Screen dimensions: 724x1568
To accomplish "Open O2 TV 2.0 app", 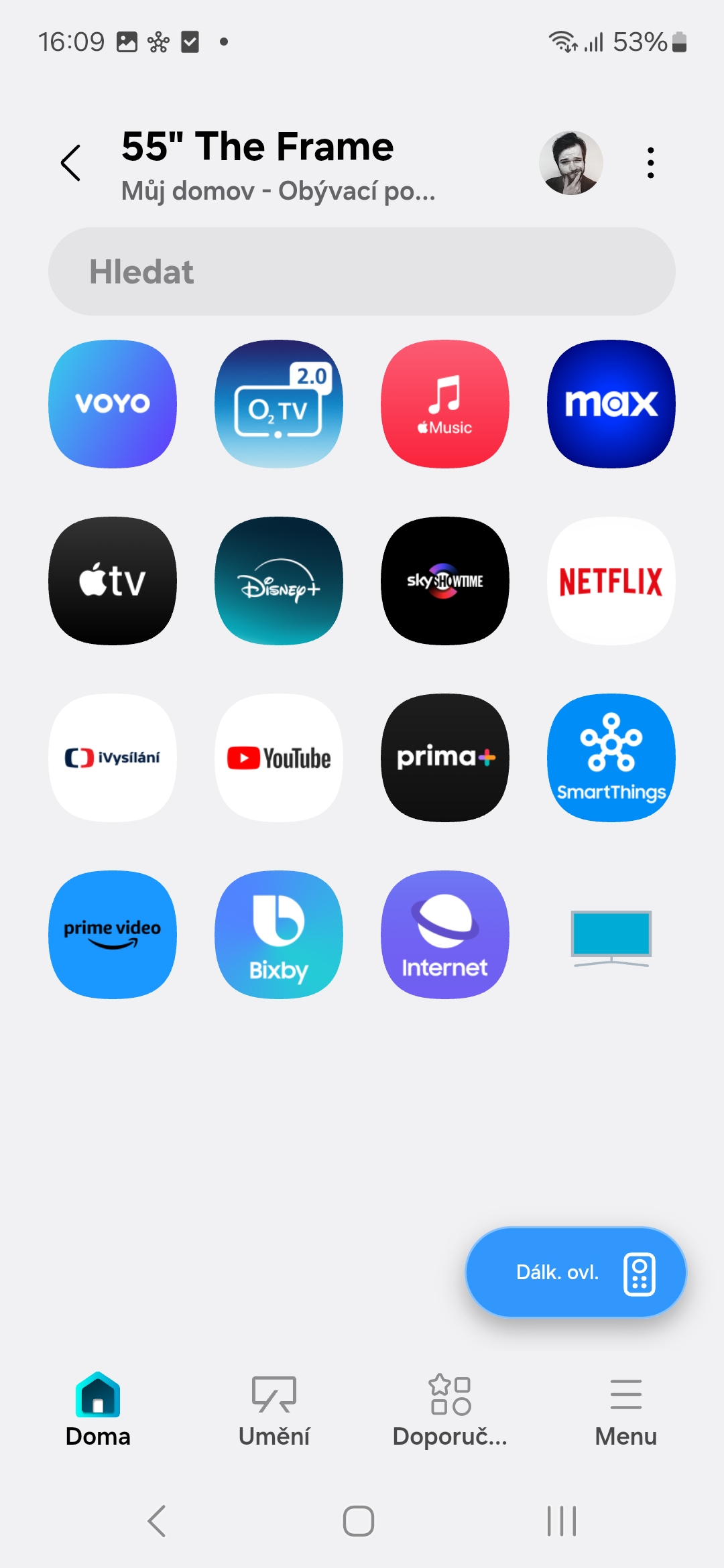I will pos(279,404).
